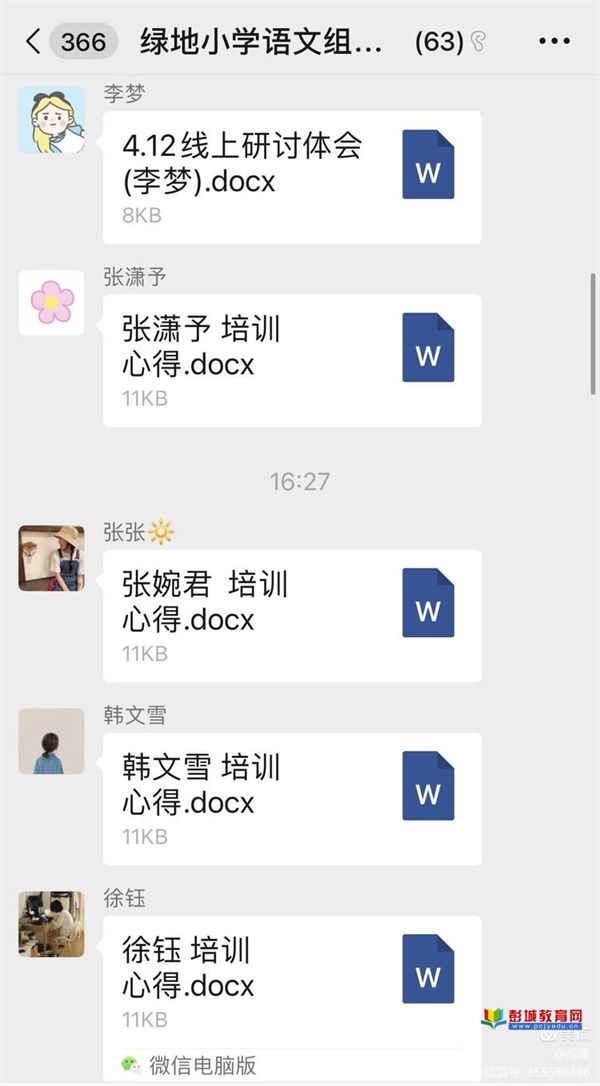
Task: View 李梦's profile avatar
Action: pyautogui.click(x=51, y=120)
